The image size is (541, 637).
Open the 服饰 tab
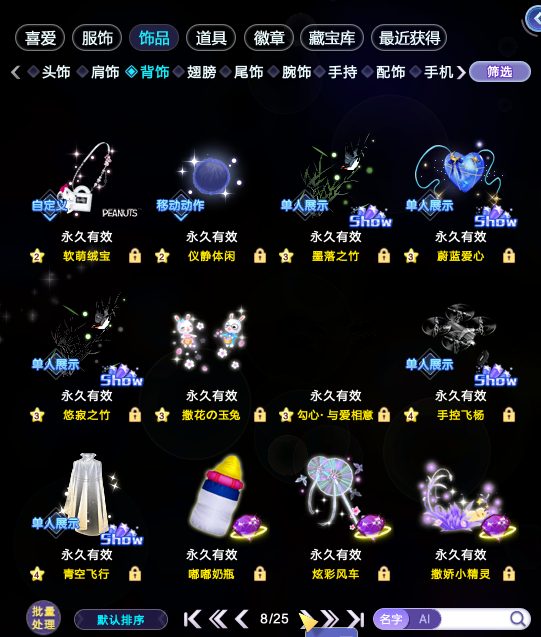pos(97,38)
